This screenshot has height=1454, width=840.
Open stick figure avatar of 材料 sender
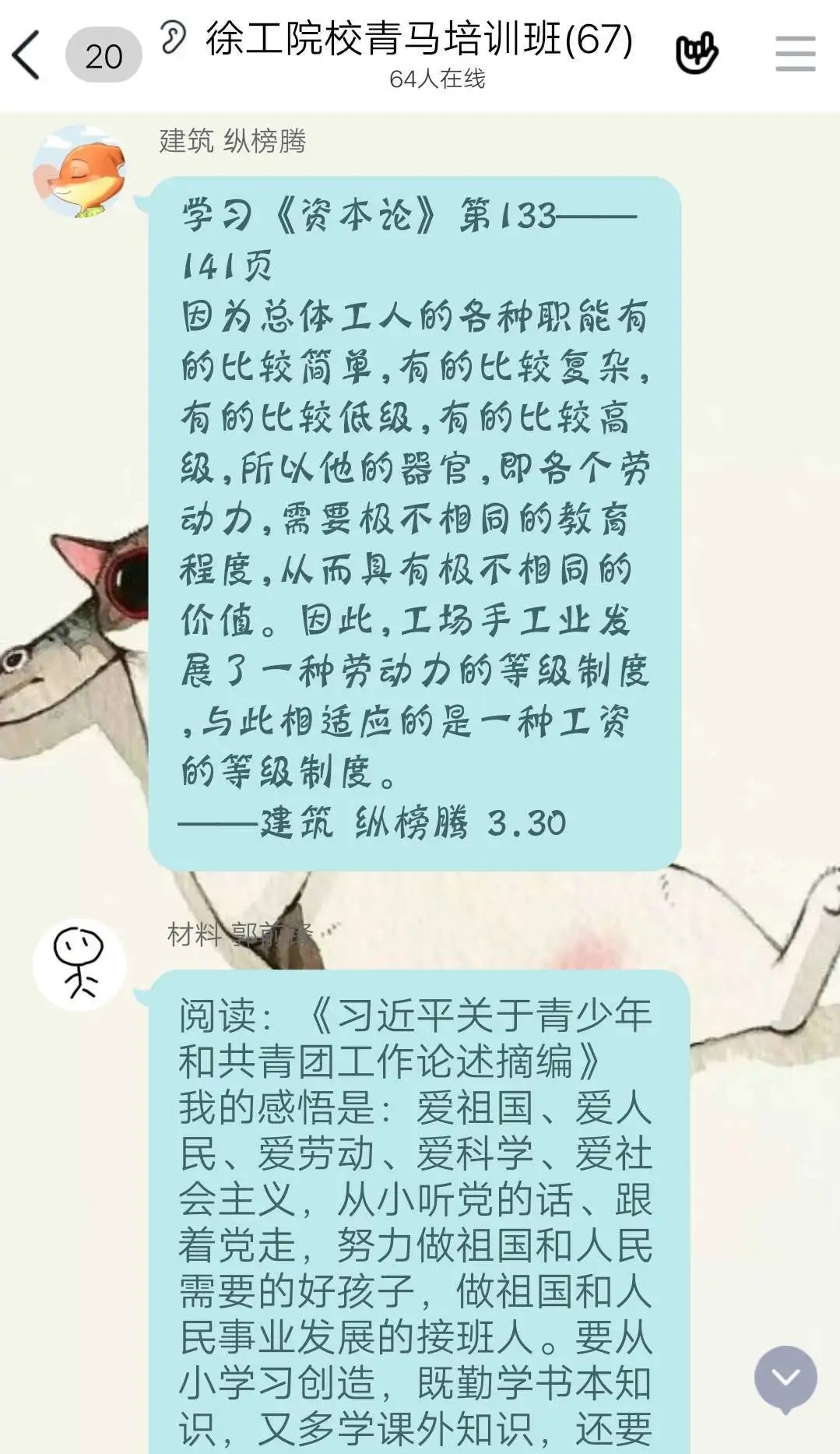tap(79, 964)
